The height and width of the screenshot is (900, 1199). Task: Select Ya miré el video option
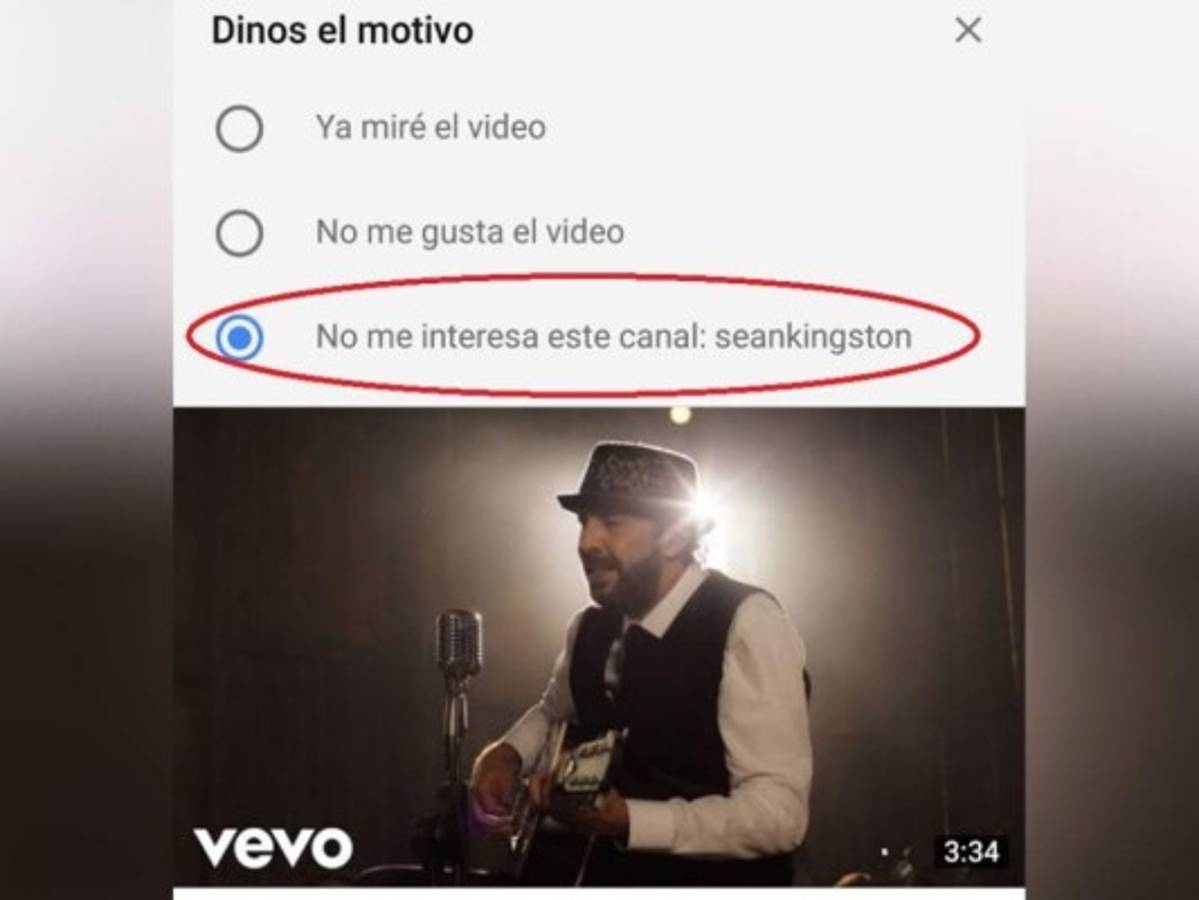pos(240,129)
